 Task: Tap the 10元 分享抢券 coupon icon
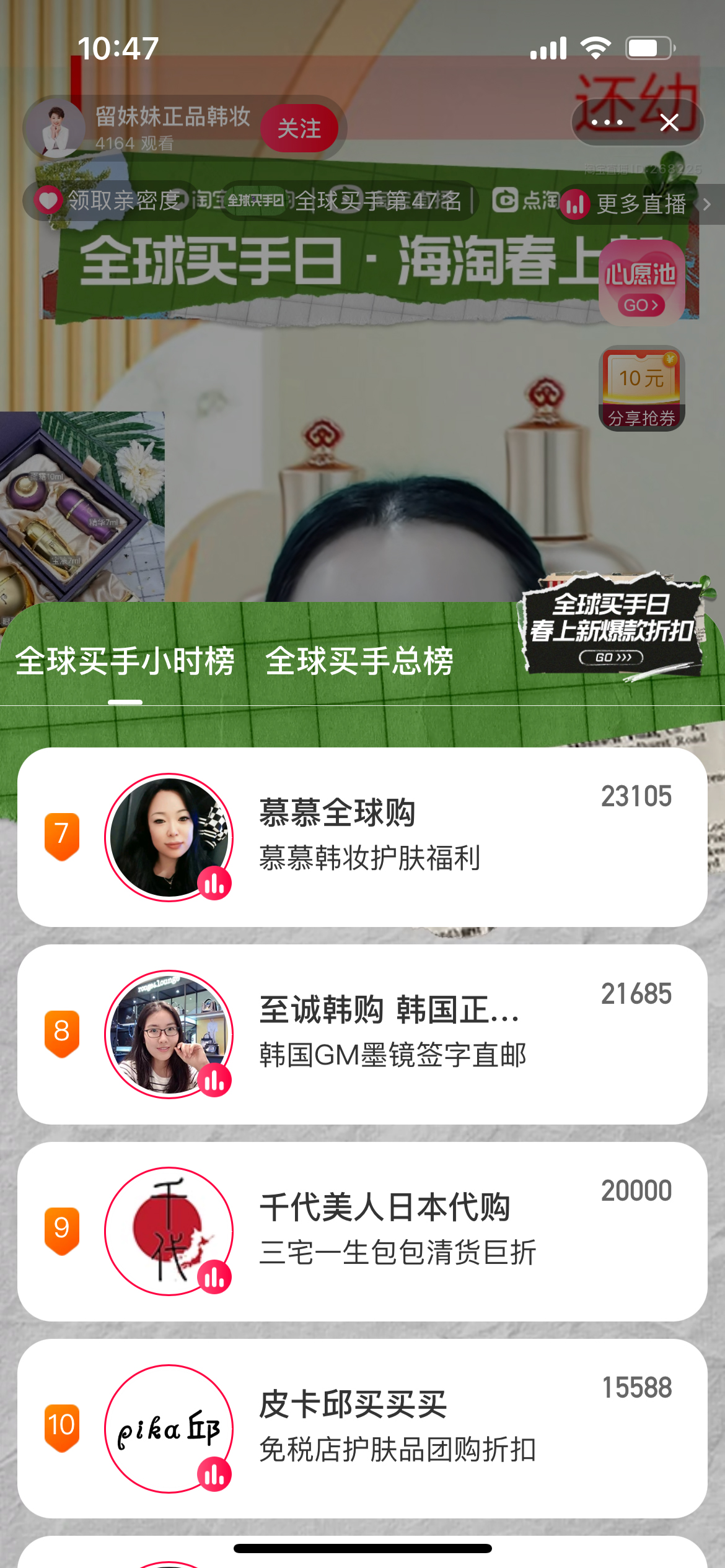click(643, 387)
